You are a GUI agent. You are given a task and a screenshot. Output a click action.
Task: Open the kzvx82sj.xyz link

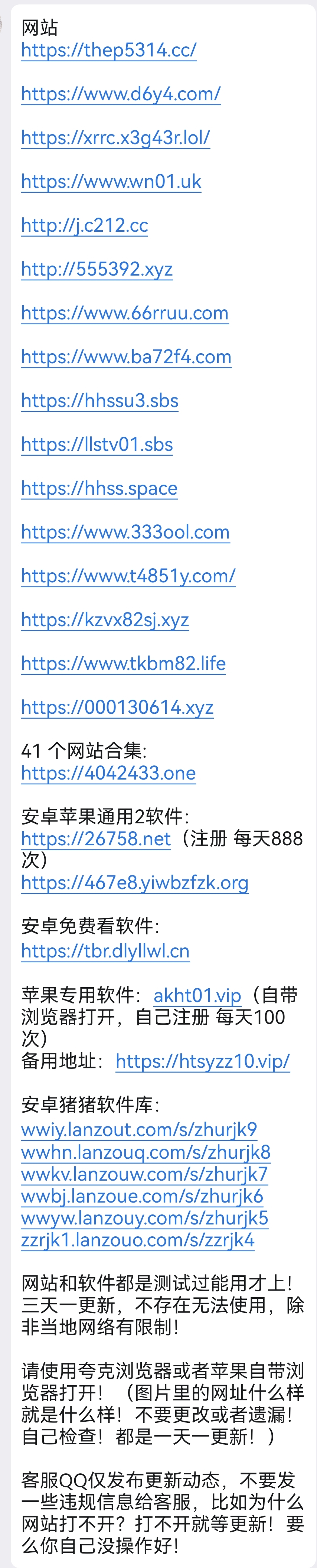105,619
